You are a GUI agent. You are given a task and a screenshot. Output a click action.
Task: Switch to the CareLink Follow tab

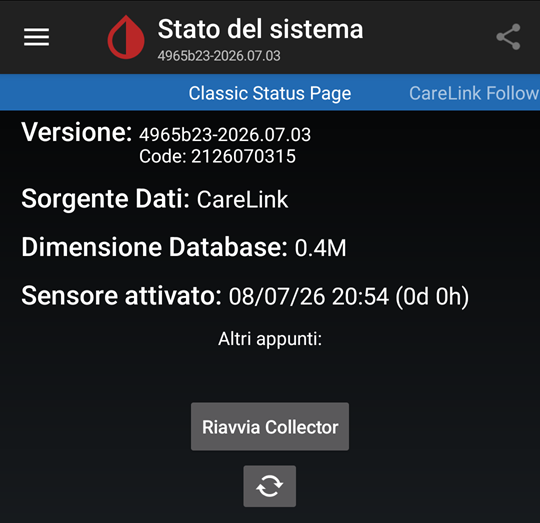click(474, 93)
